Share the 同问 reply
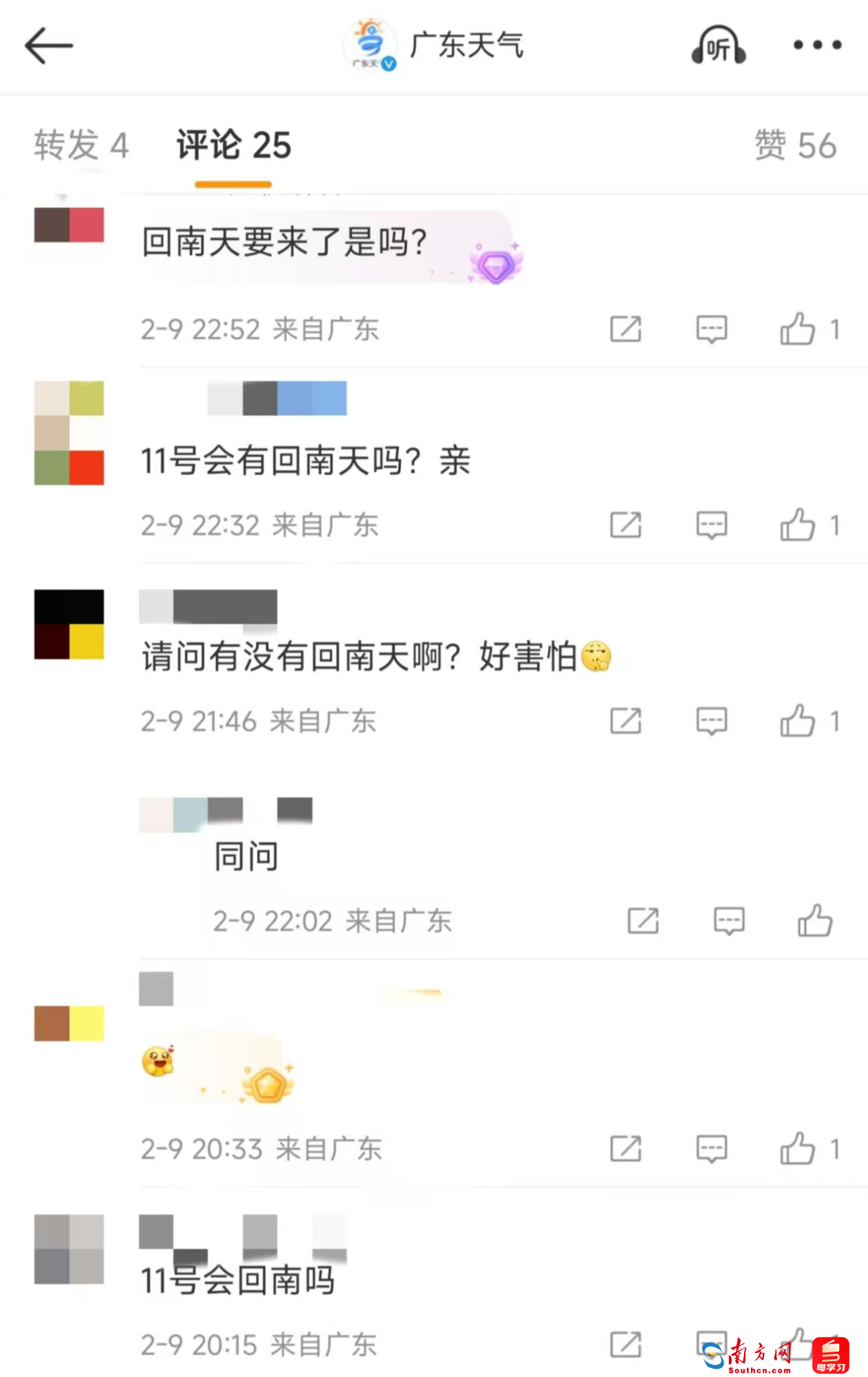The height and width of the screenshot is (1377, 868). (643, 921)
